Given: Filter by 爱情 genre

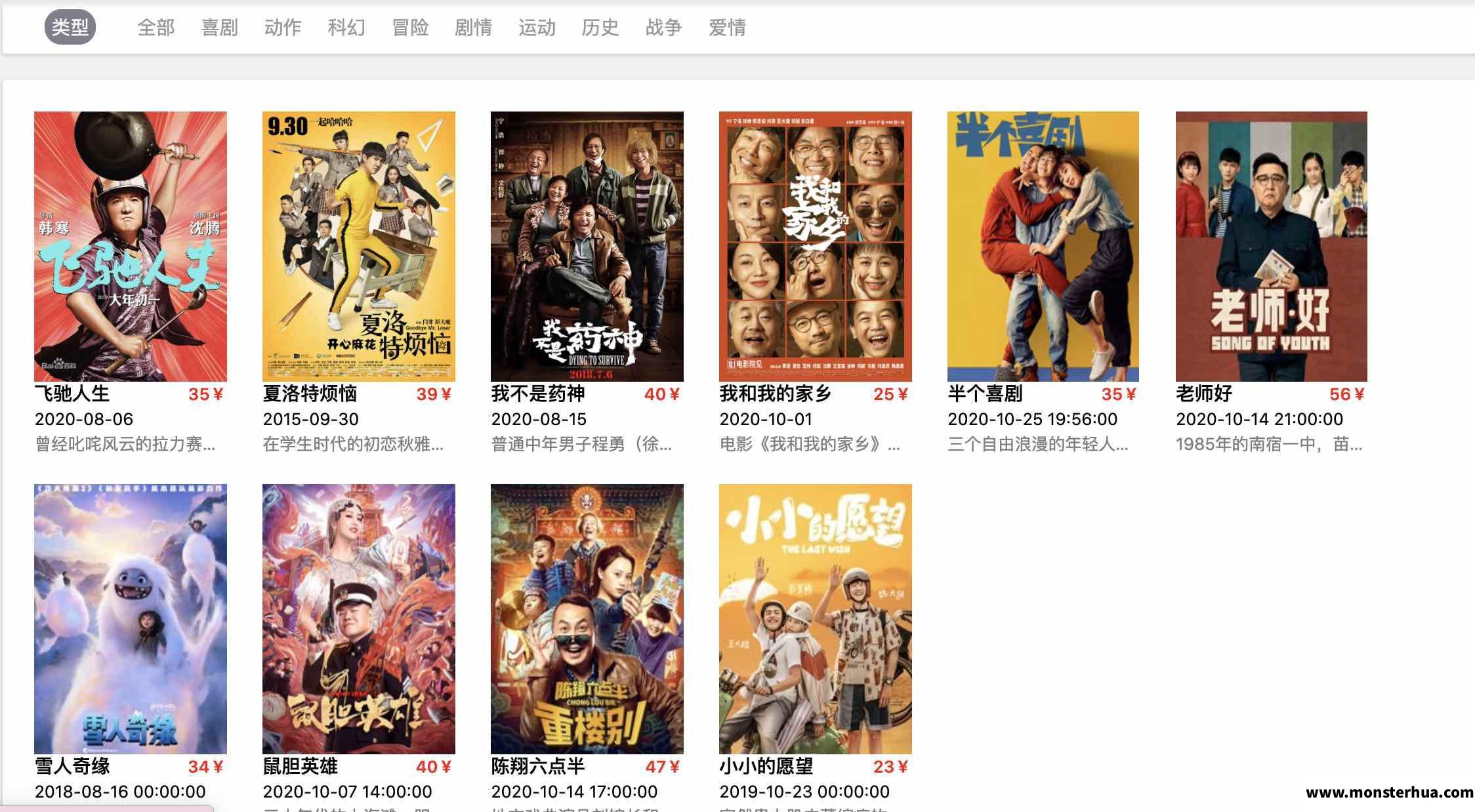Looking at the screenshot, I should (727, 28).
